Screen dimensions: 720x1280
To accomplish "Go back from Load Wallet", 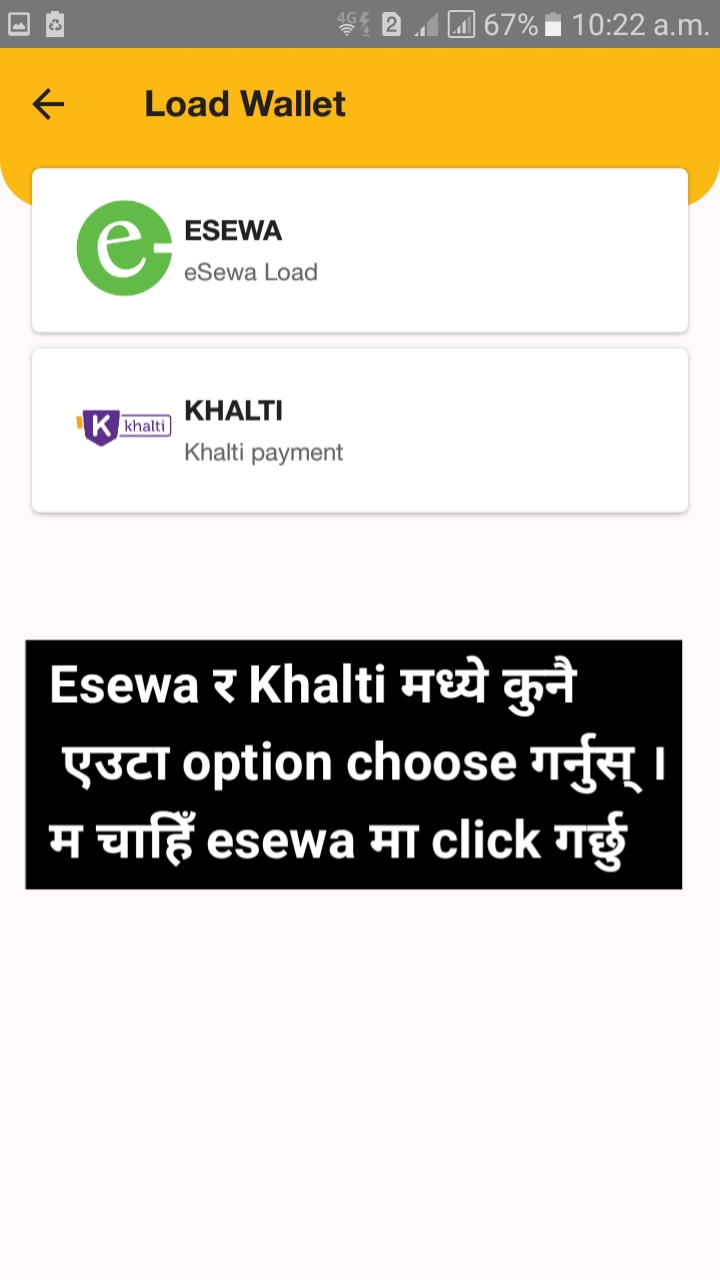I will click(x=48, y=104).
